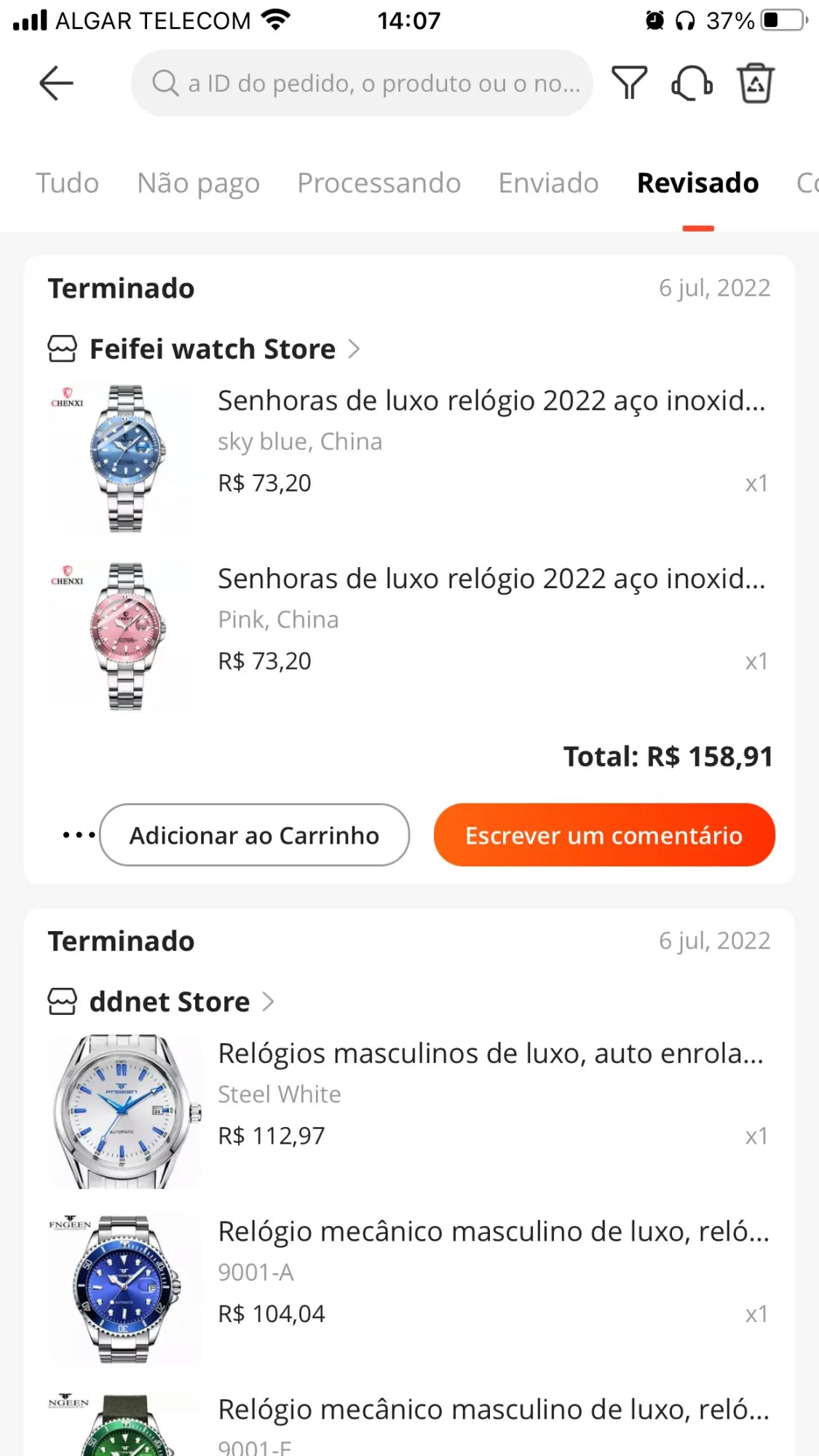Go back using the arrow icon
Viewport: 819px width, 1456px height.
56,83
